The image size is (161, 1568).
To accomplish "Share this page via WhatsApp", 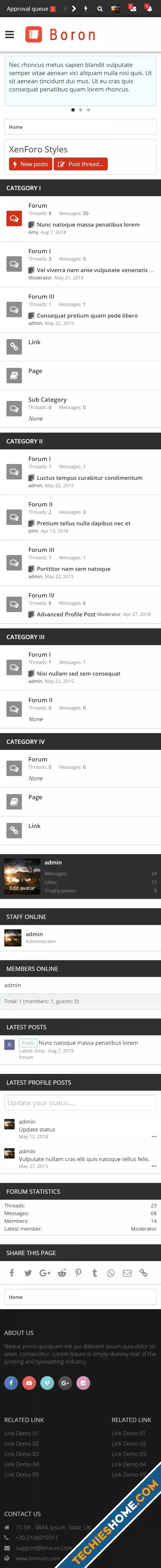I will pos(110,1273).
